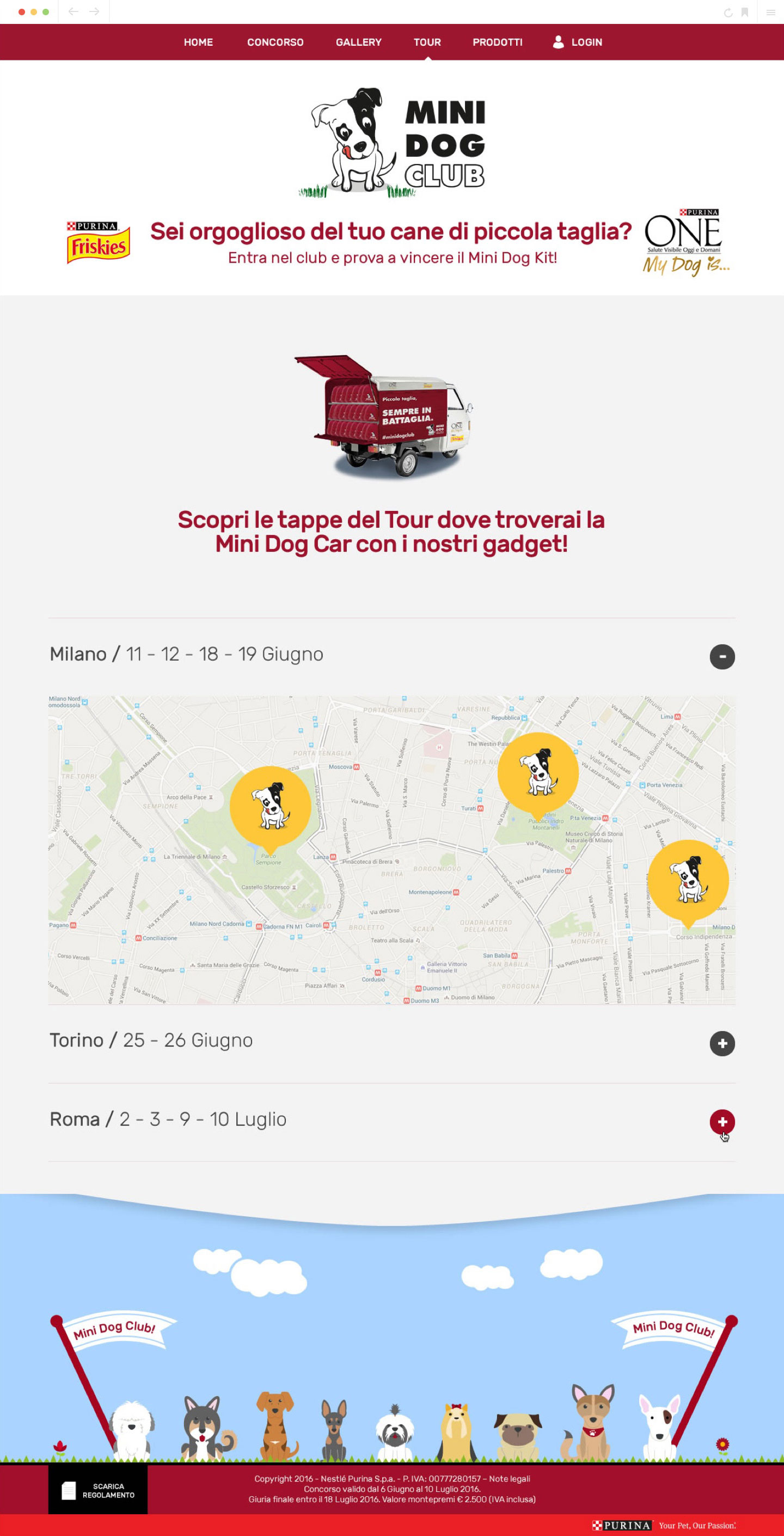Screen dimensions: 784x1536
Task: Select the Tour tab
Action: 427,42
